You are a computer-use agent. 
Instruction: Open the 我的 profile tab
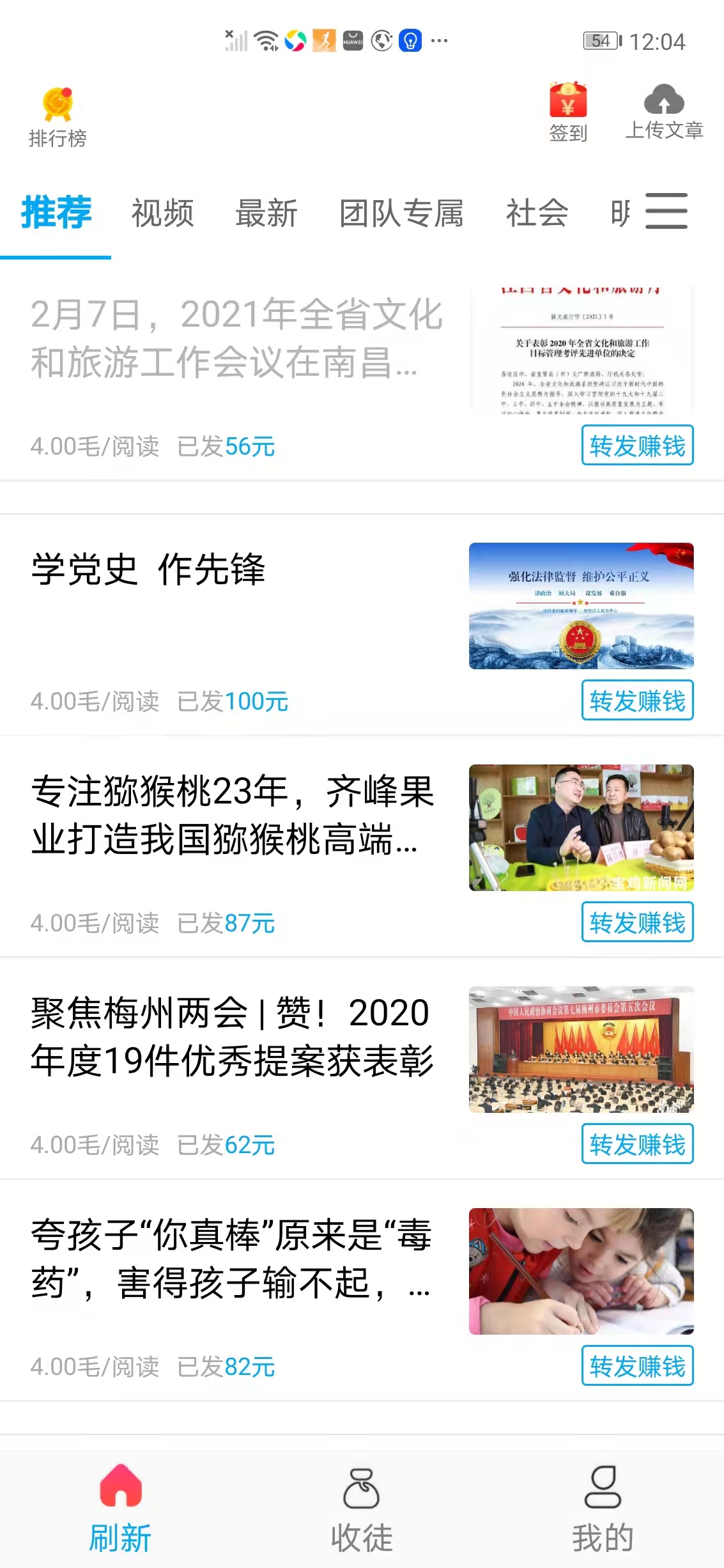tap(603, 1510)
